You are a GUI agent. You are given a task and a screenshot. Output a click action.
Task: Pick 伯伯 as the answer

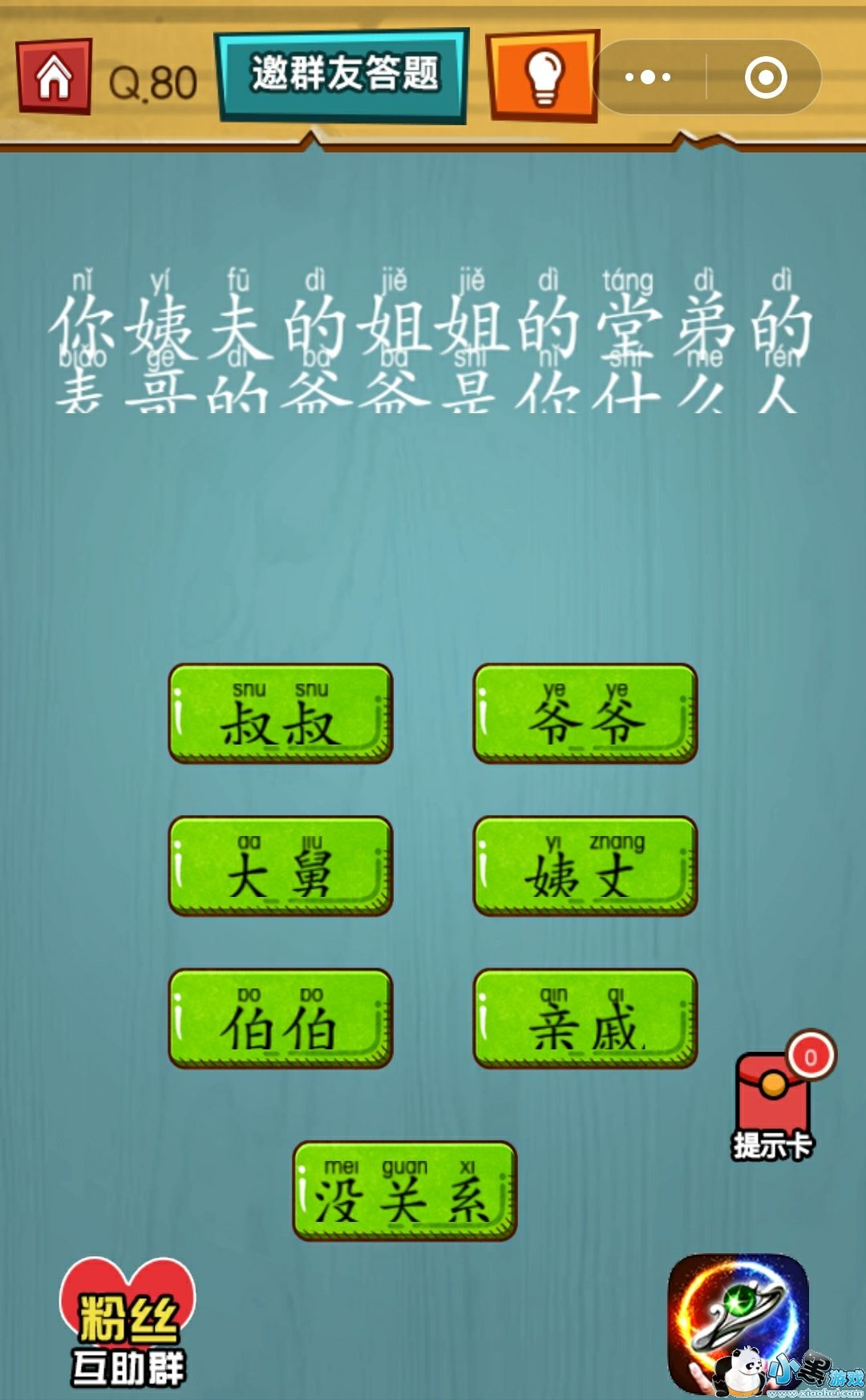coord(280,1018)
